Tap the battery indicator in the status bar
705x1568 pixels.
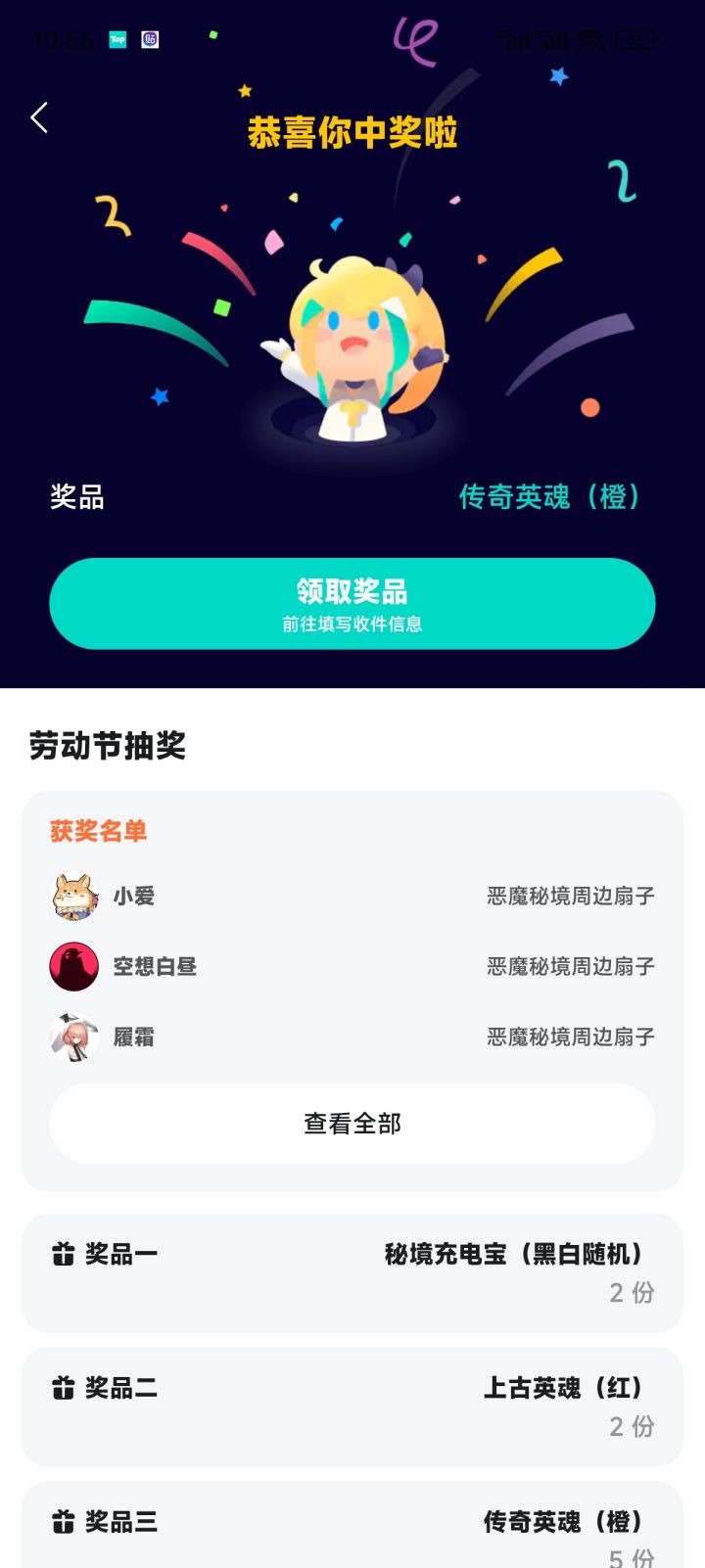click(634, 41)
